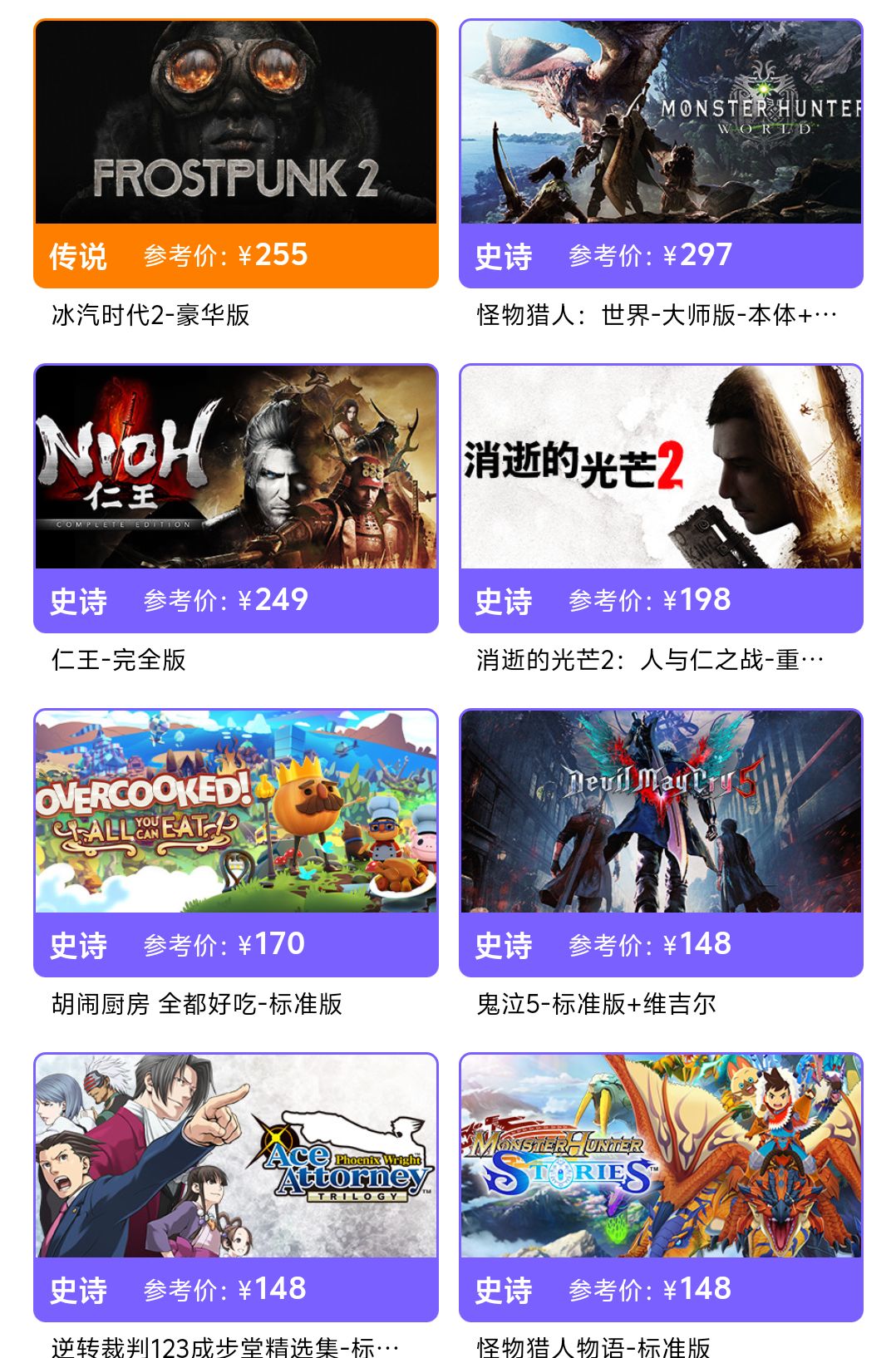Open 消逝的光芒2：人与仁之战 card

pyautogui.click(x=661, y=499)
